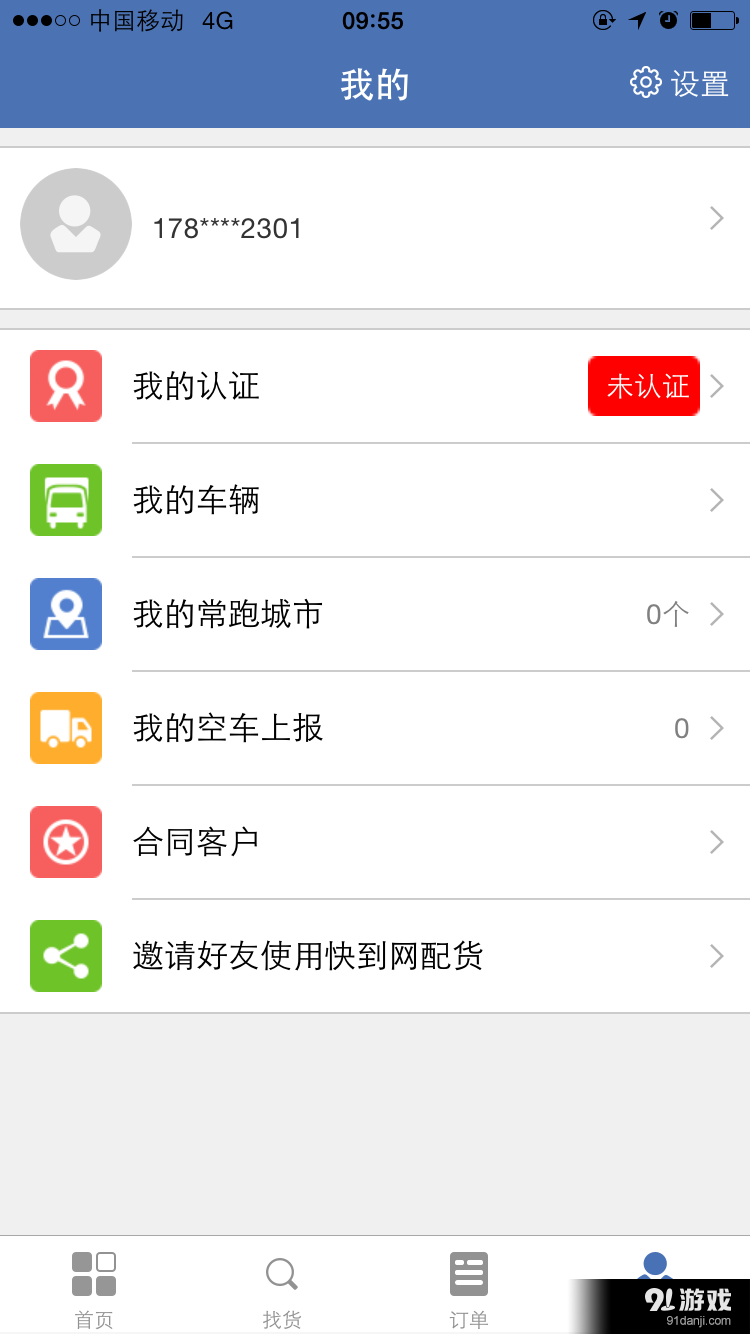Viewport: 750px width, 1334px height.
Task: Expand the 我的认证 row chevron
Action: 716,386
